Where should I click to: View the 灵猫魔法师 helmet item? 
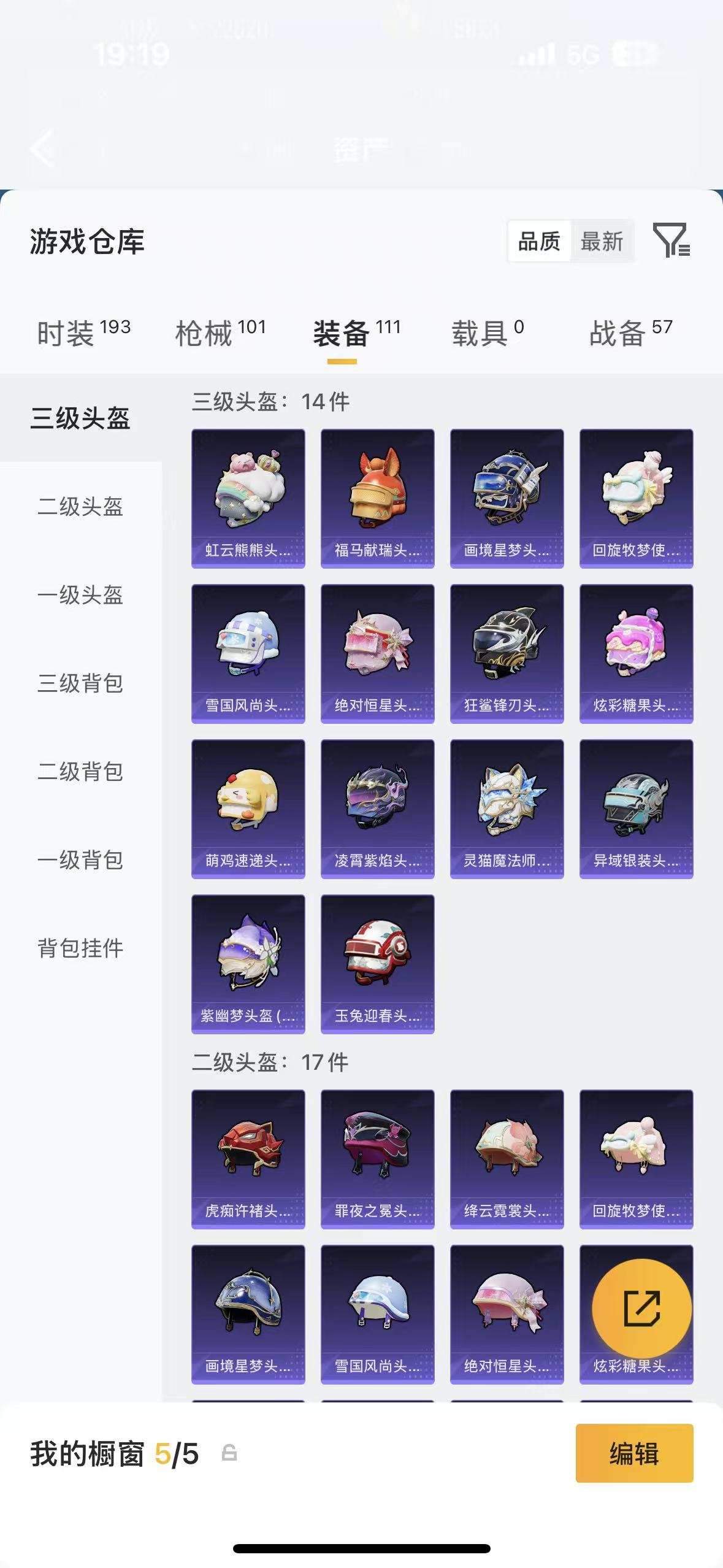pyautogui.click(x=507, y=809)
